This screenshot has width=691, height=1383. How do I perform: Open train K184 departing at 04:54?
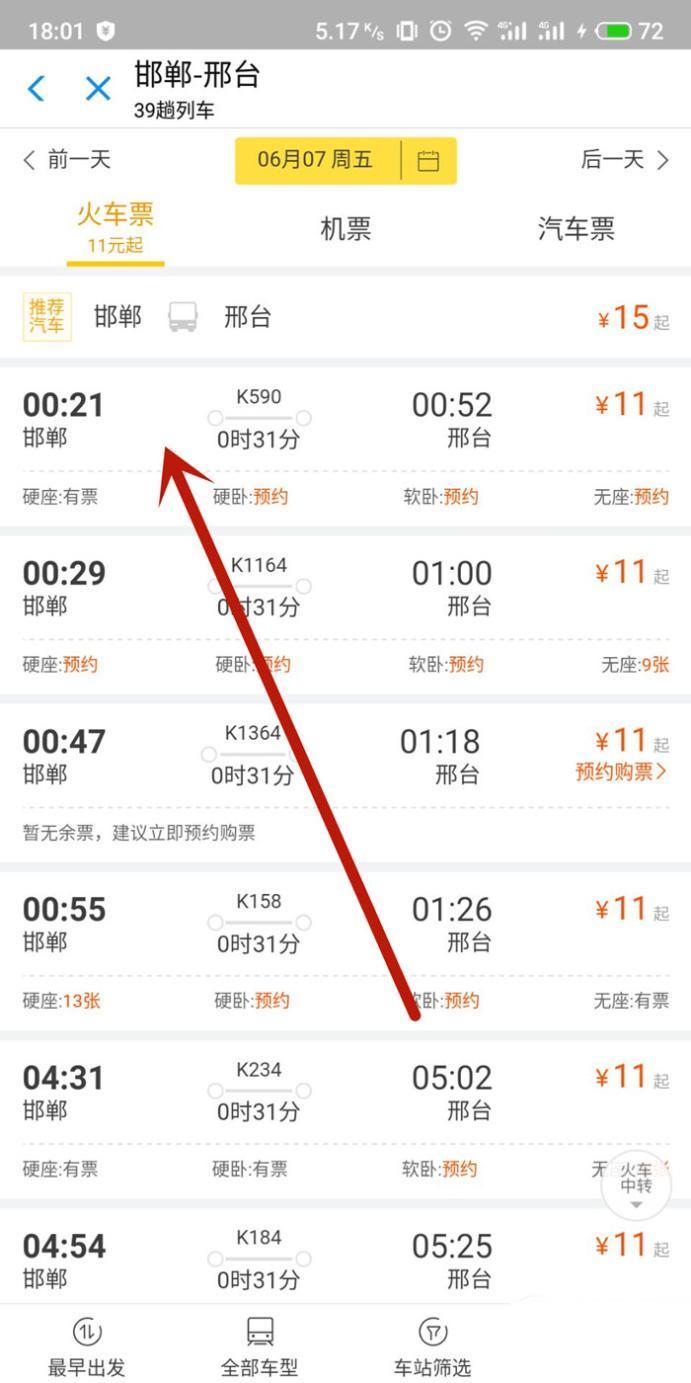[345, 1254]
